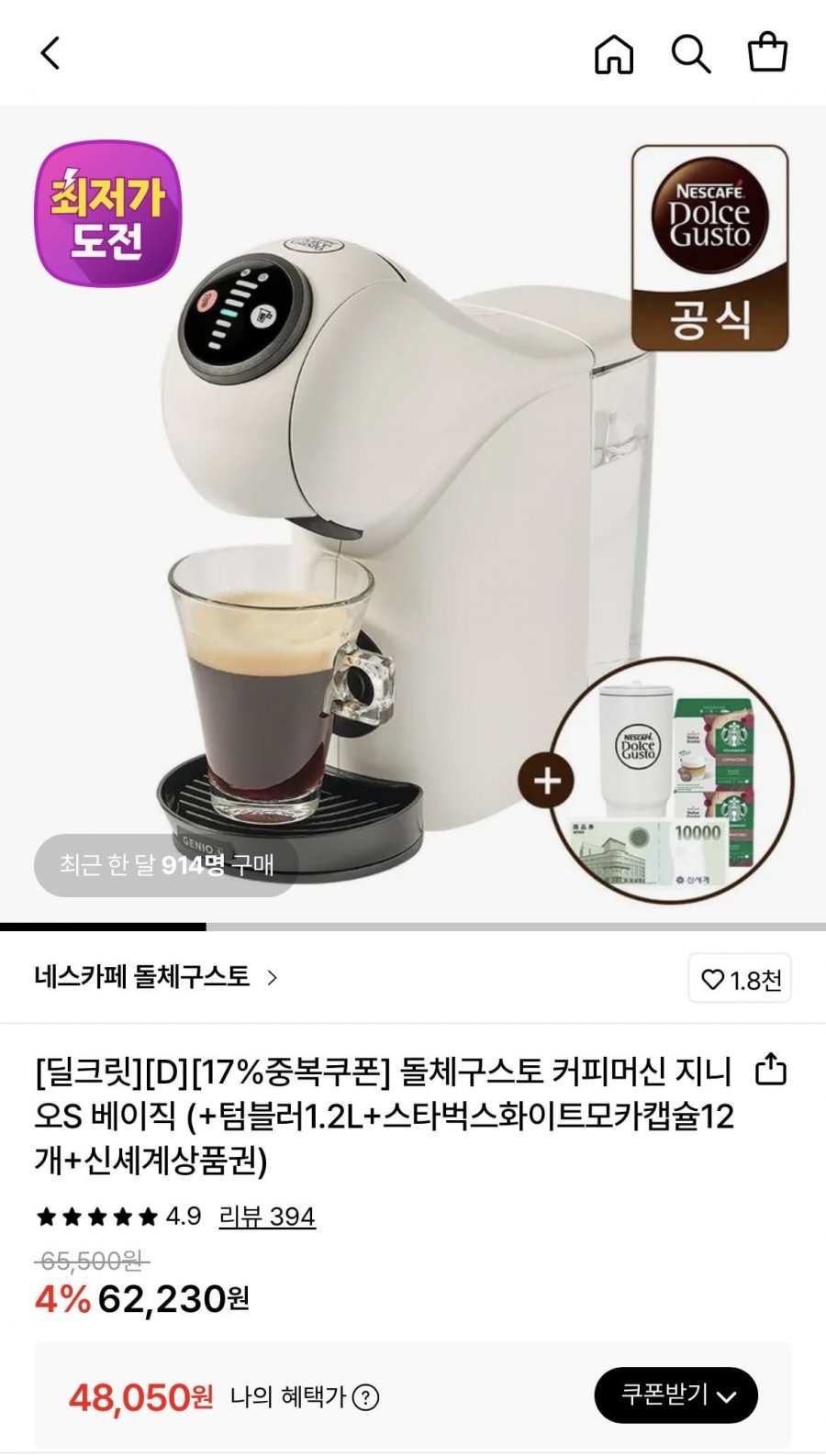Image resolution: width=826 pixels, height=1456 pixels.
Task: Open the coffee machine product image
Action: 413,514
